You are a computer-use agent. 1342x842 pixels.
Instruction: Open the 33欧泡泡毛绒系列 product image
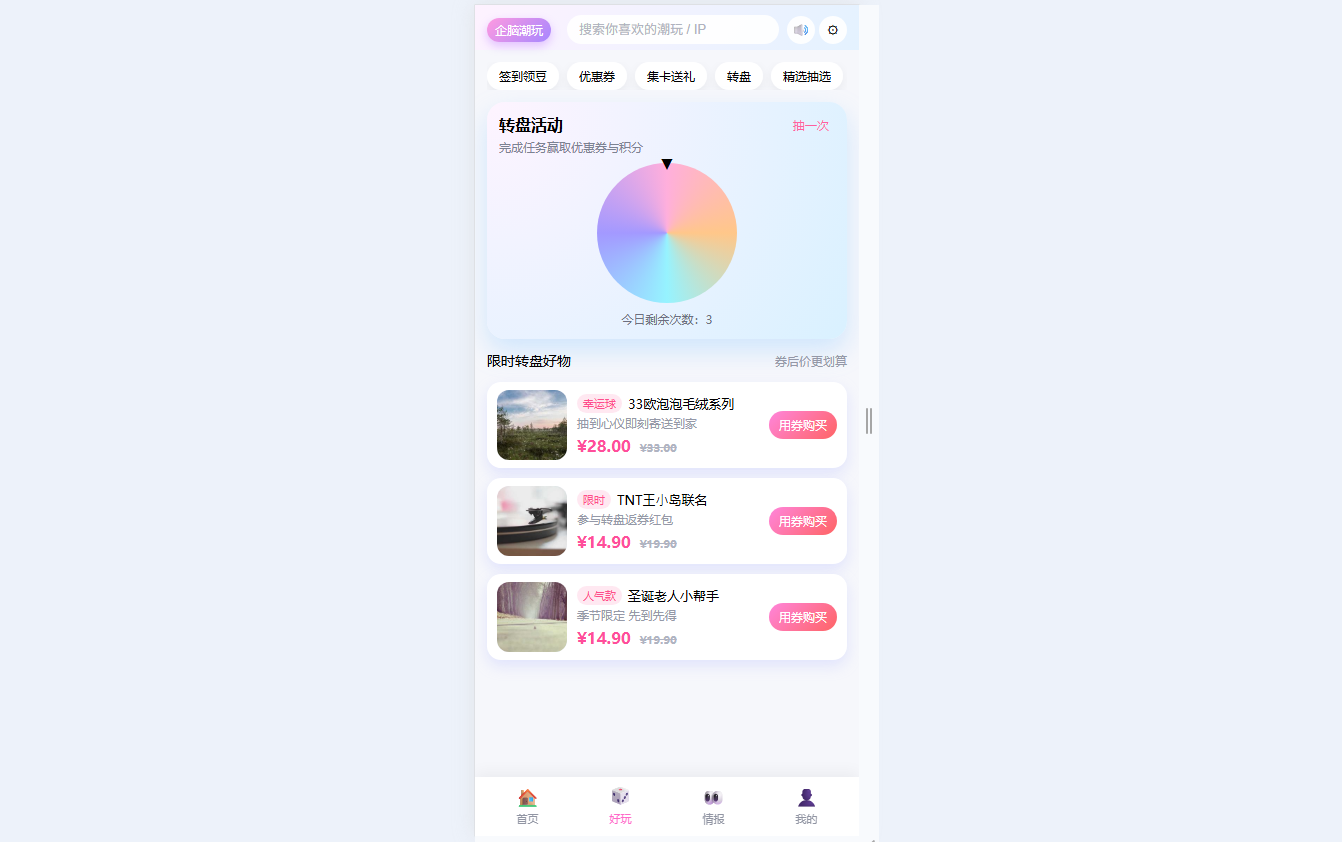[x=532, y=425]
